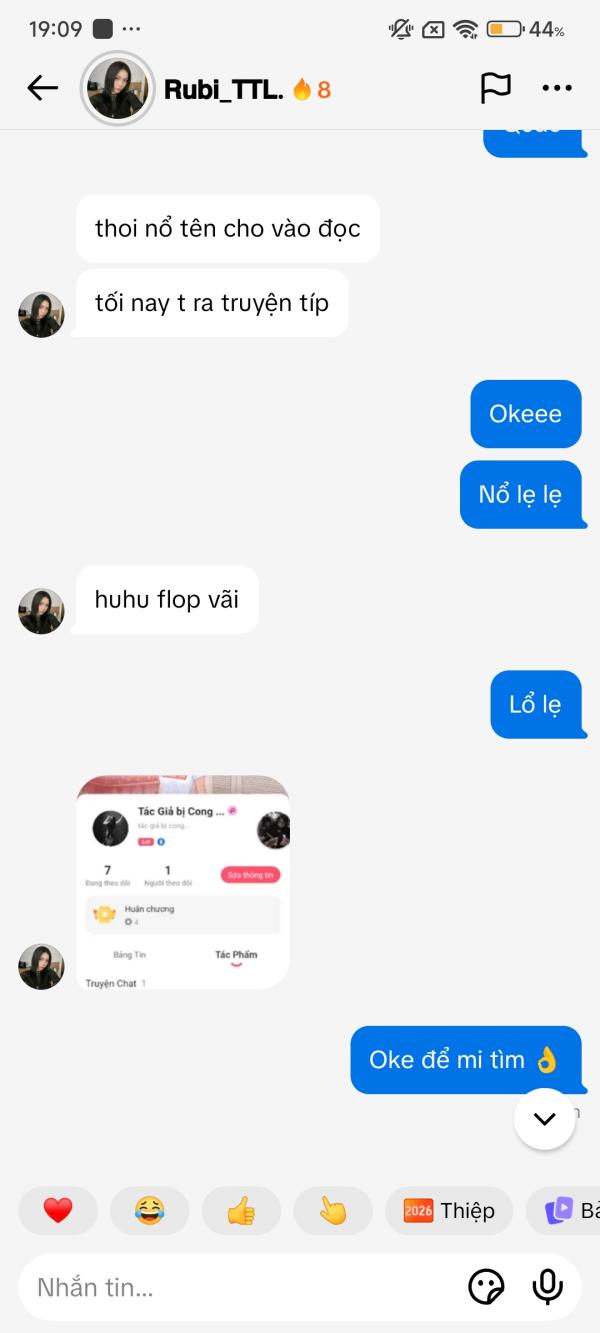The image size is (600, 1333).
Task: Open the sticker and emoji picker
Action: coord(486,1288)
